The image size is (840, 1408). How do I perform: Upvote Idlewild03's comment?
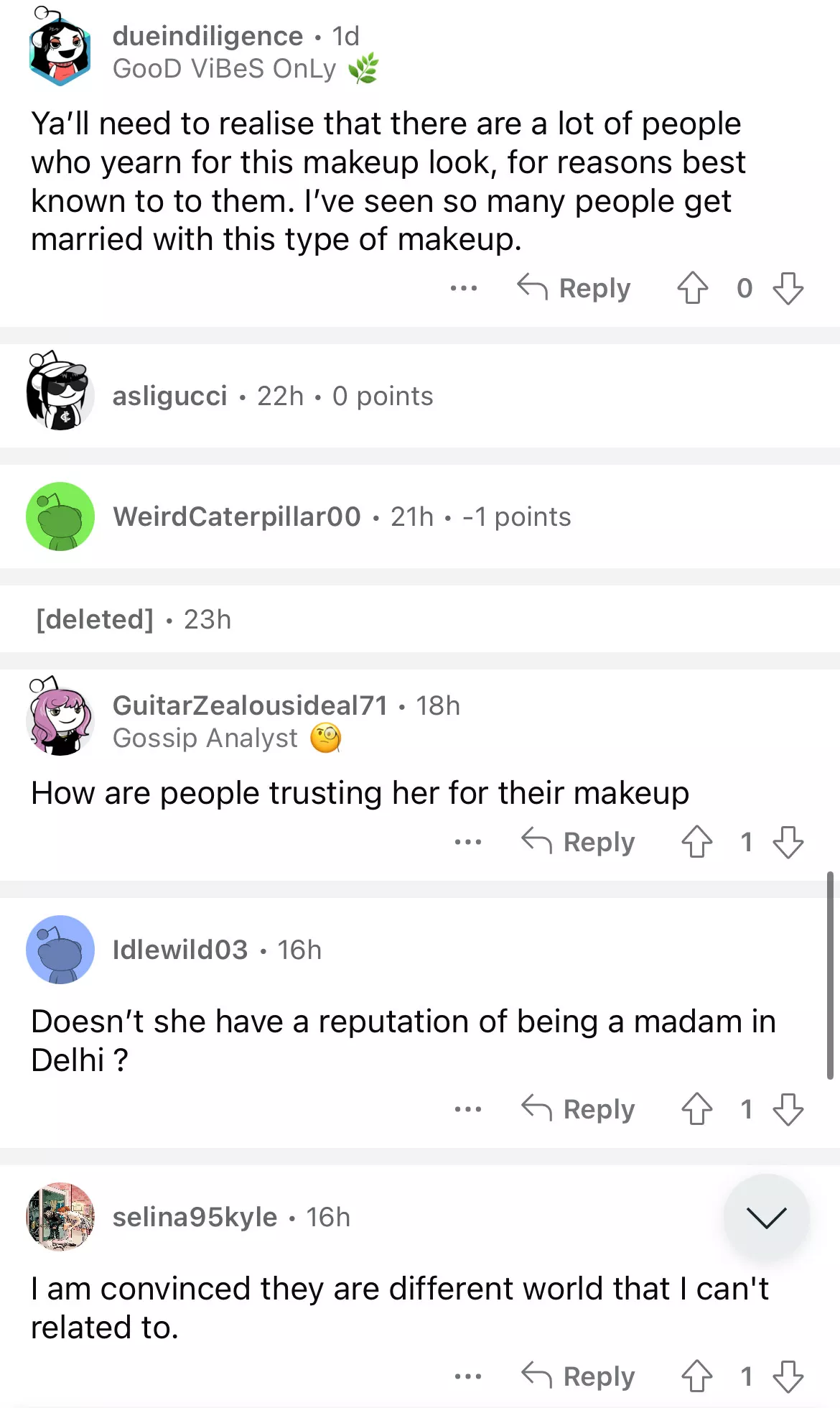(x=696, y=1109)
